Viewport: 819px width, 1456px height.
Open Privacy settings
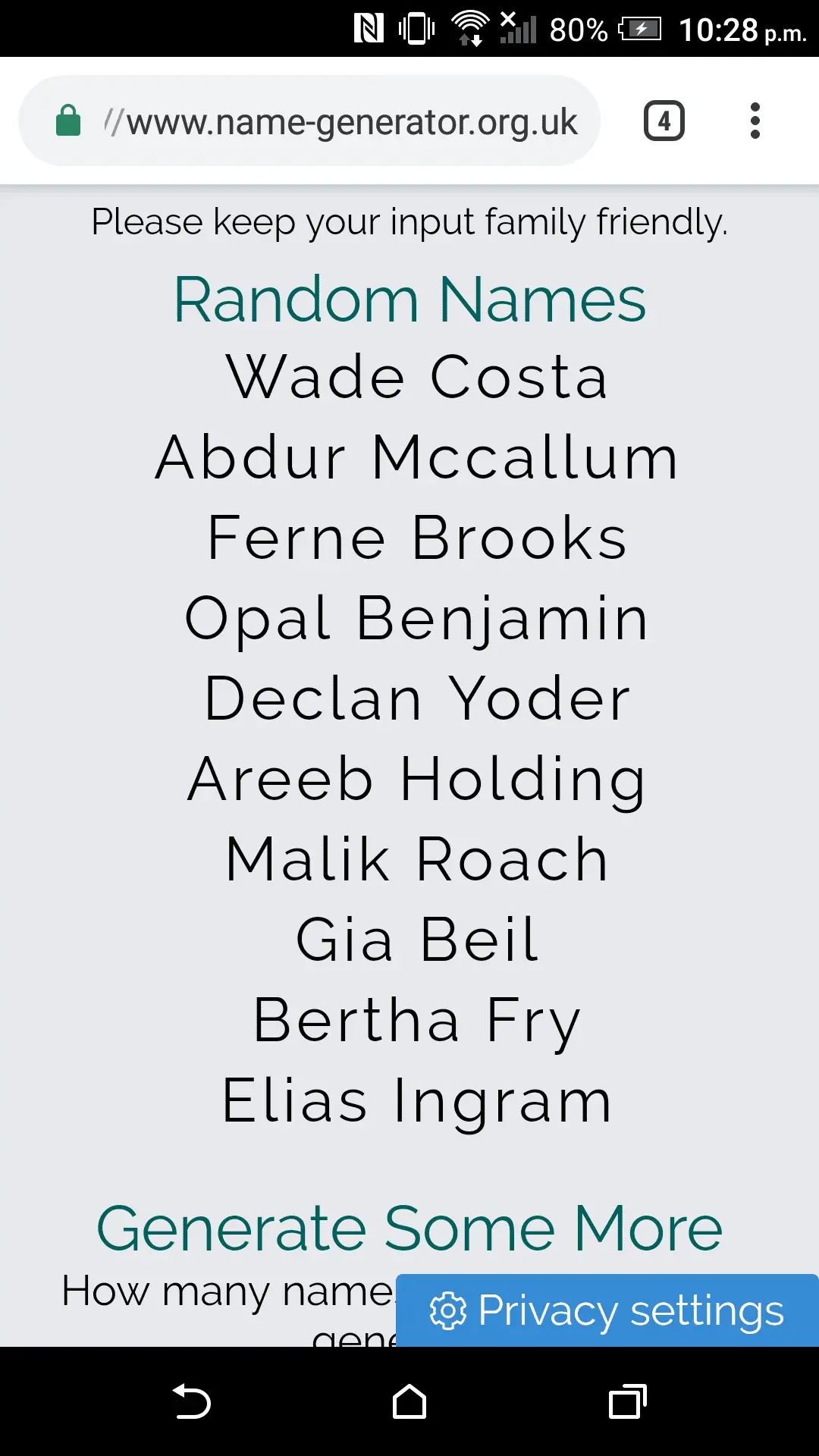[x=607, y=1311]
